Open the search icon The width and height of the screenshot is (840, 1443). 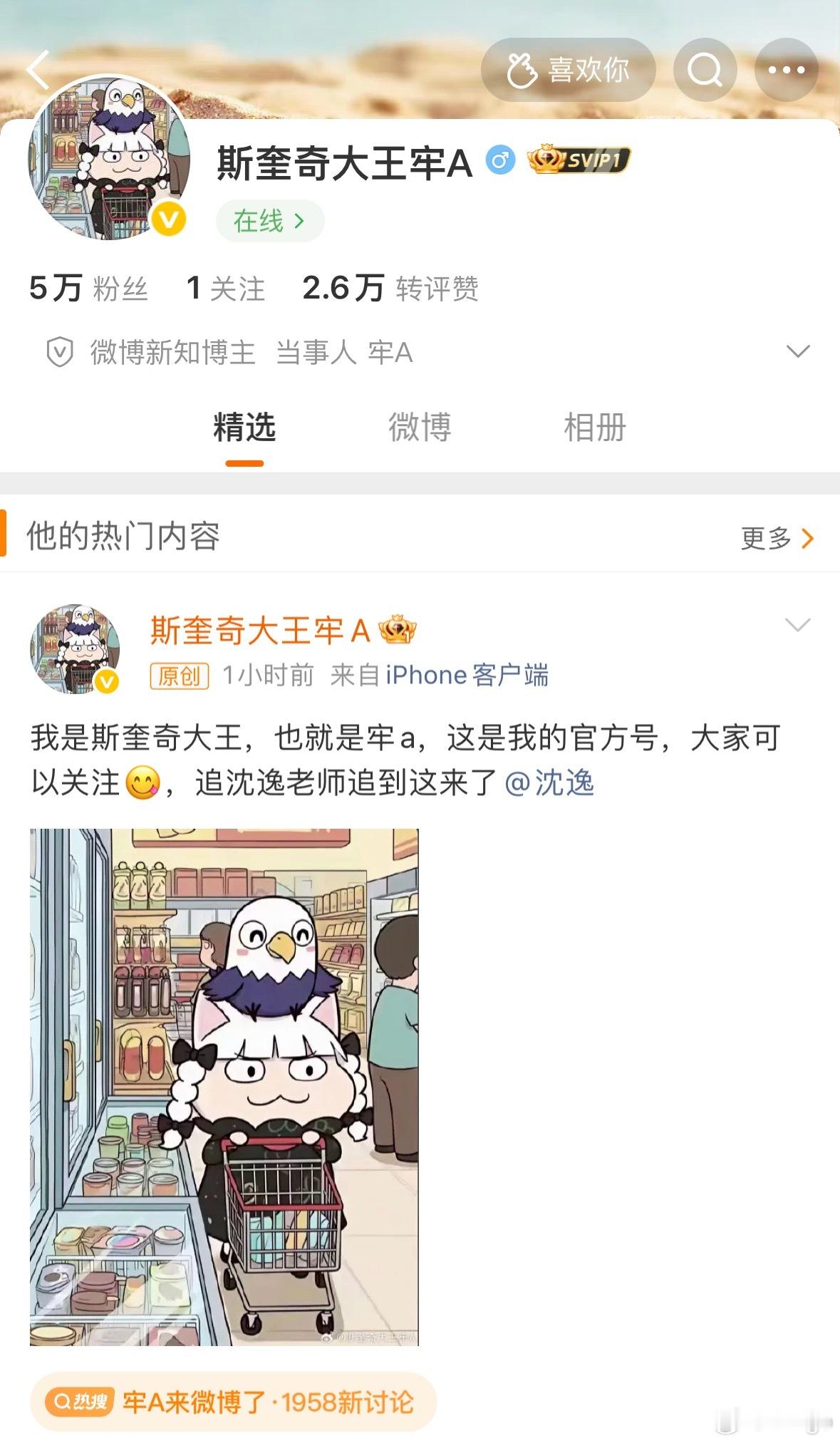[x=704, y=71]
